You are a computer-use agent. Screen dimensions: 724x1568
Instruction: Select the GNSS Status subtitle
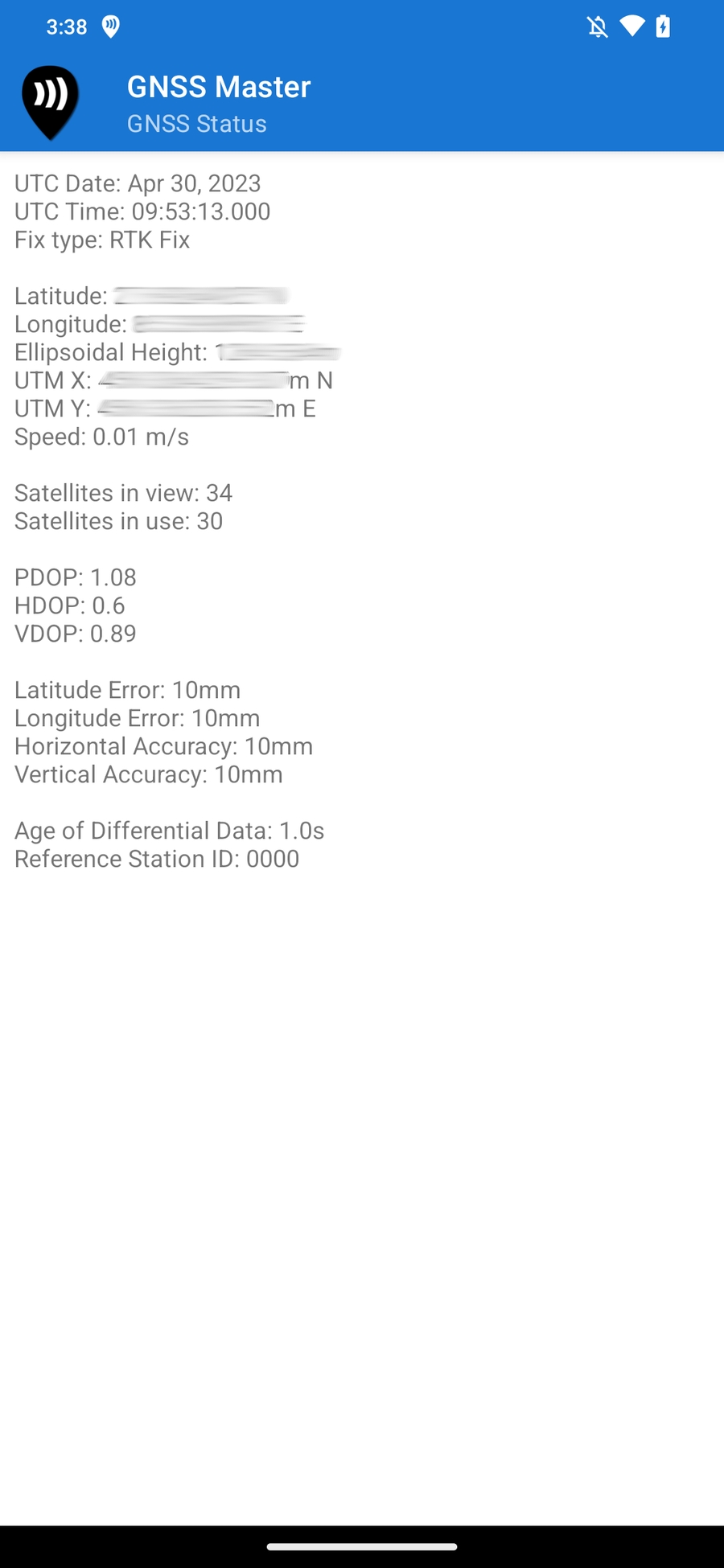pyautogui.click(x=196, y=124)
